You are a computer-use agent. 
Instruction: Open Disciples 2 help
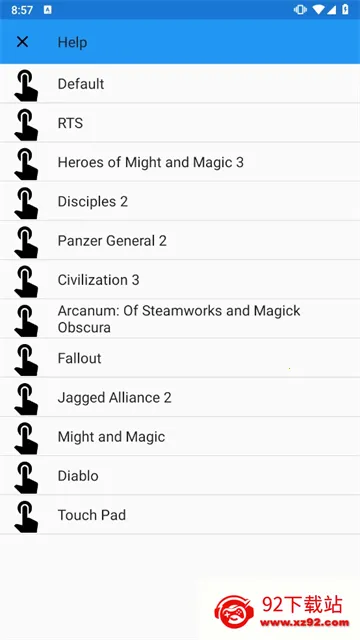180,201
